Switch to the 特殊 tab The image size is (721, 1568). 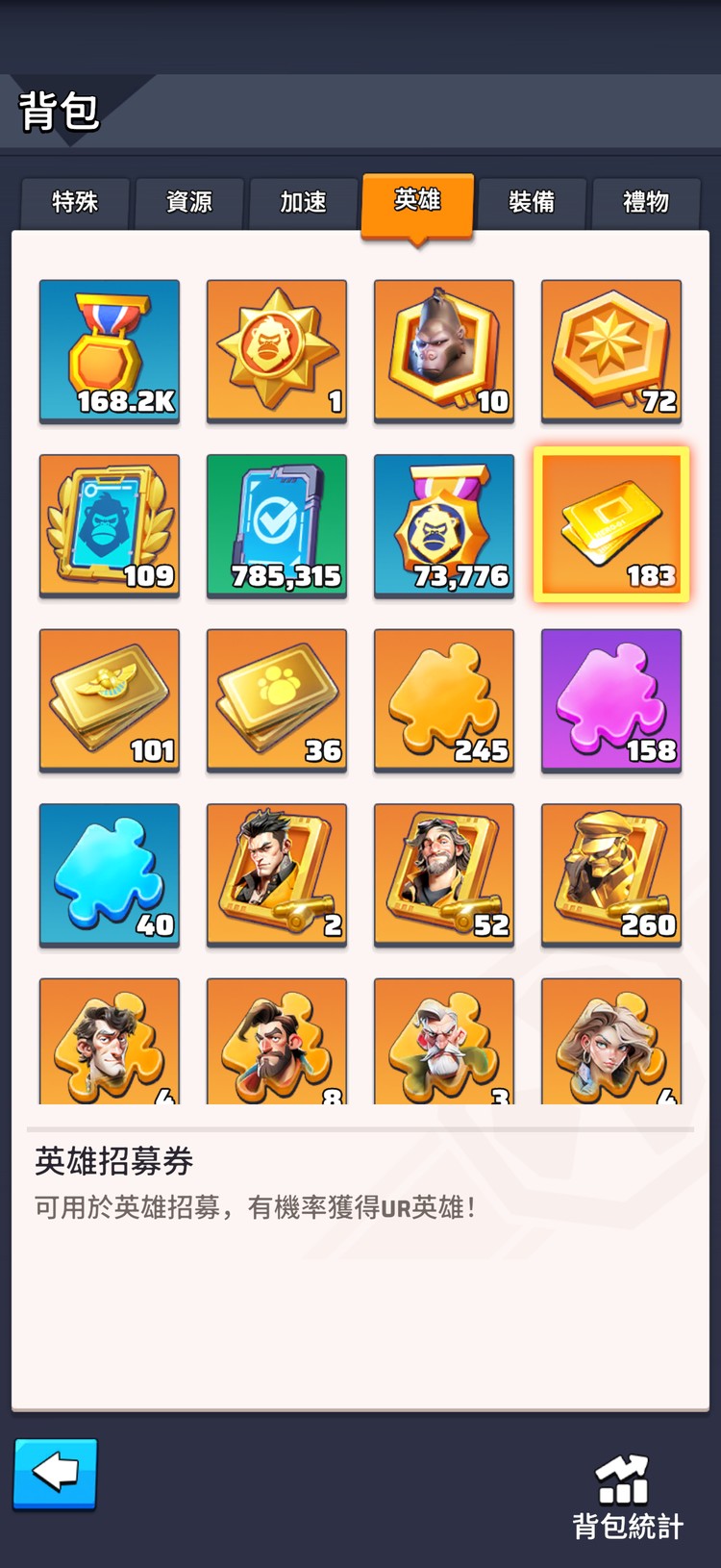click(x=75, y=202)
